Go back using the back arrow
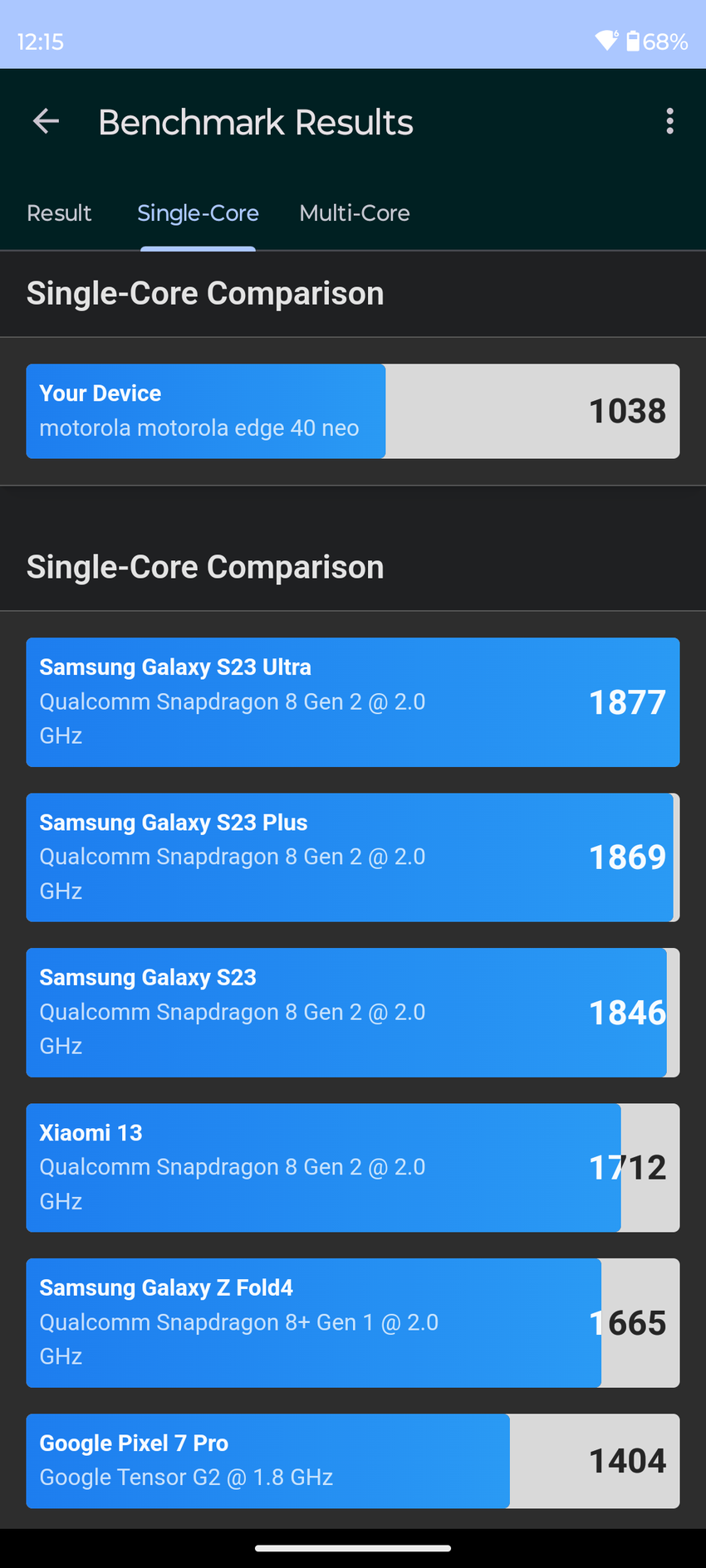Viewport: 706px width, 1568px height. coord(46,122)
